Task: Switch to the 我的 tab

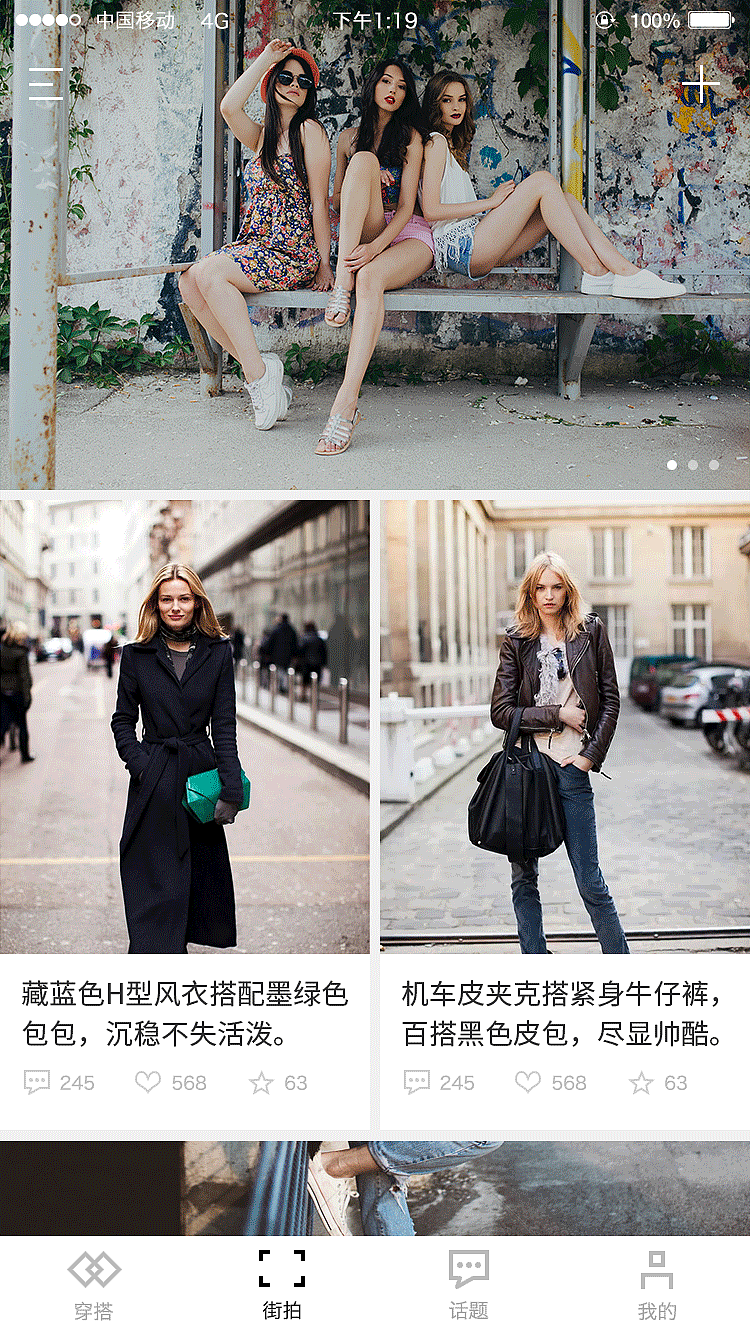Action: (657, 1285)
